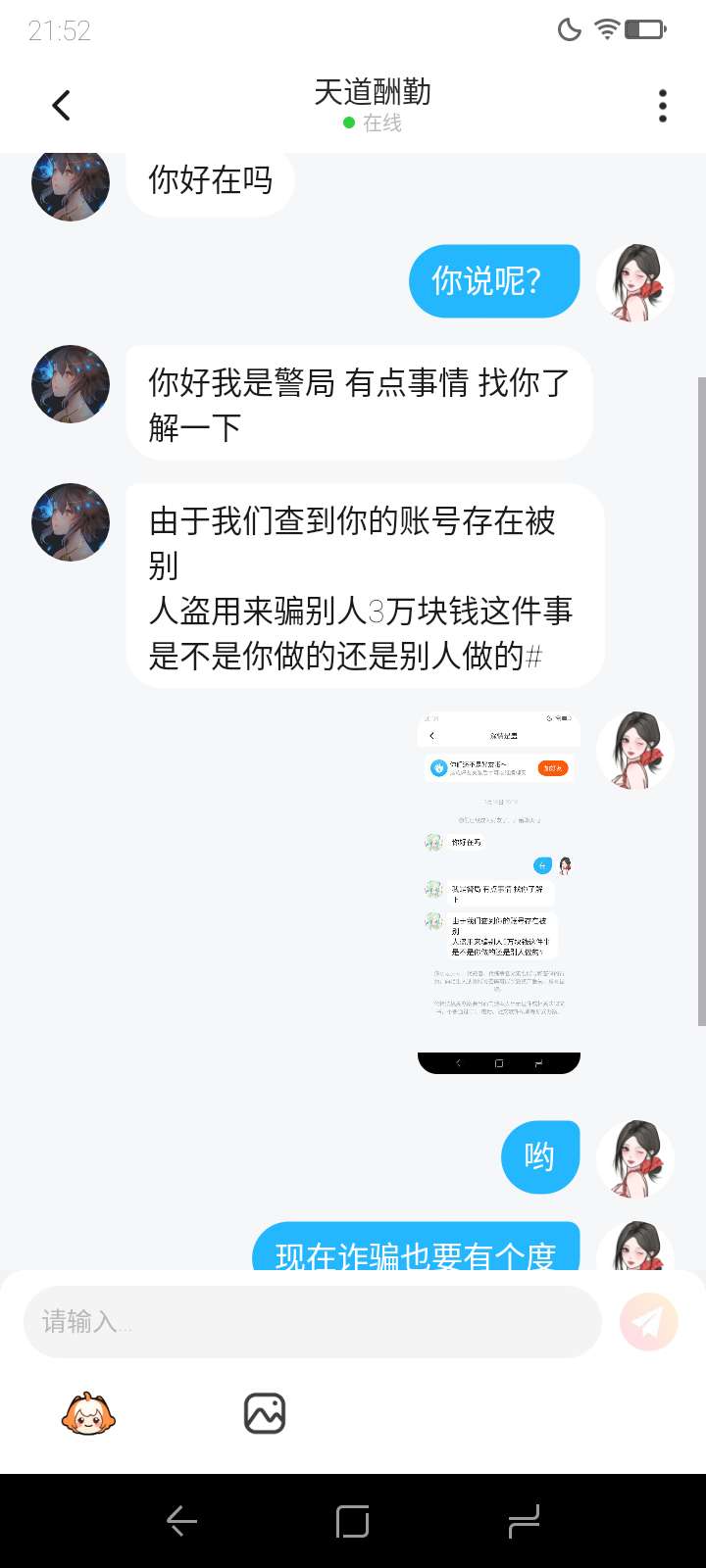Viewport: 706px width, 1568px height.
Task: Open my avatar next to 你说呢?
Action: tap(636, 282)
